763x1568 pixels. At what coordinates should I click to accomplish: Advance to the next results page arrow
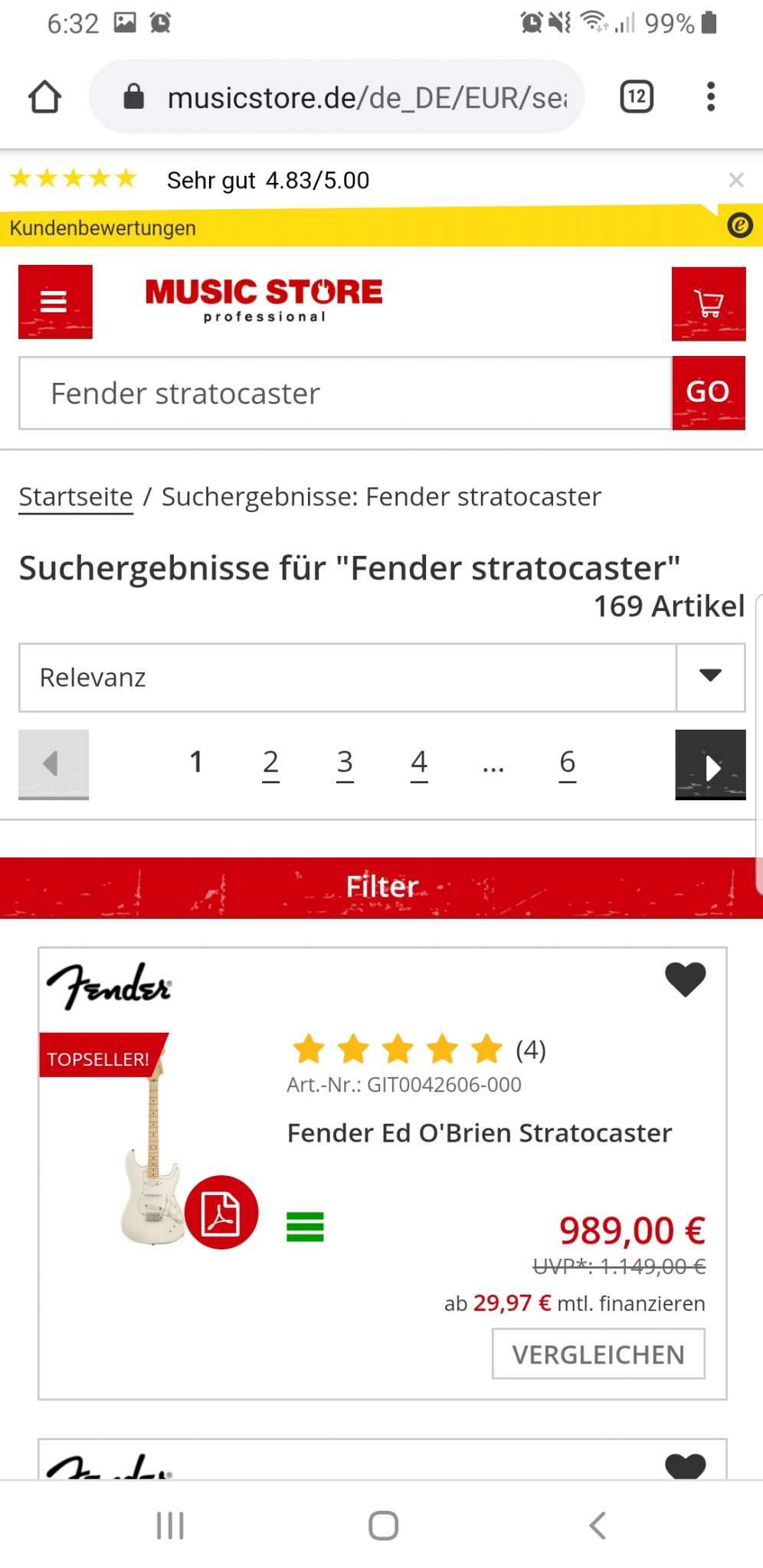[710, 765]
